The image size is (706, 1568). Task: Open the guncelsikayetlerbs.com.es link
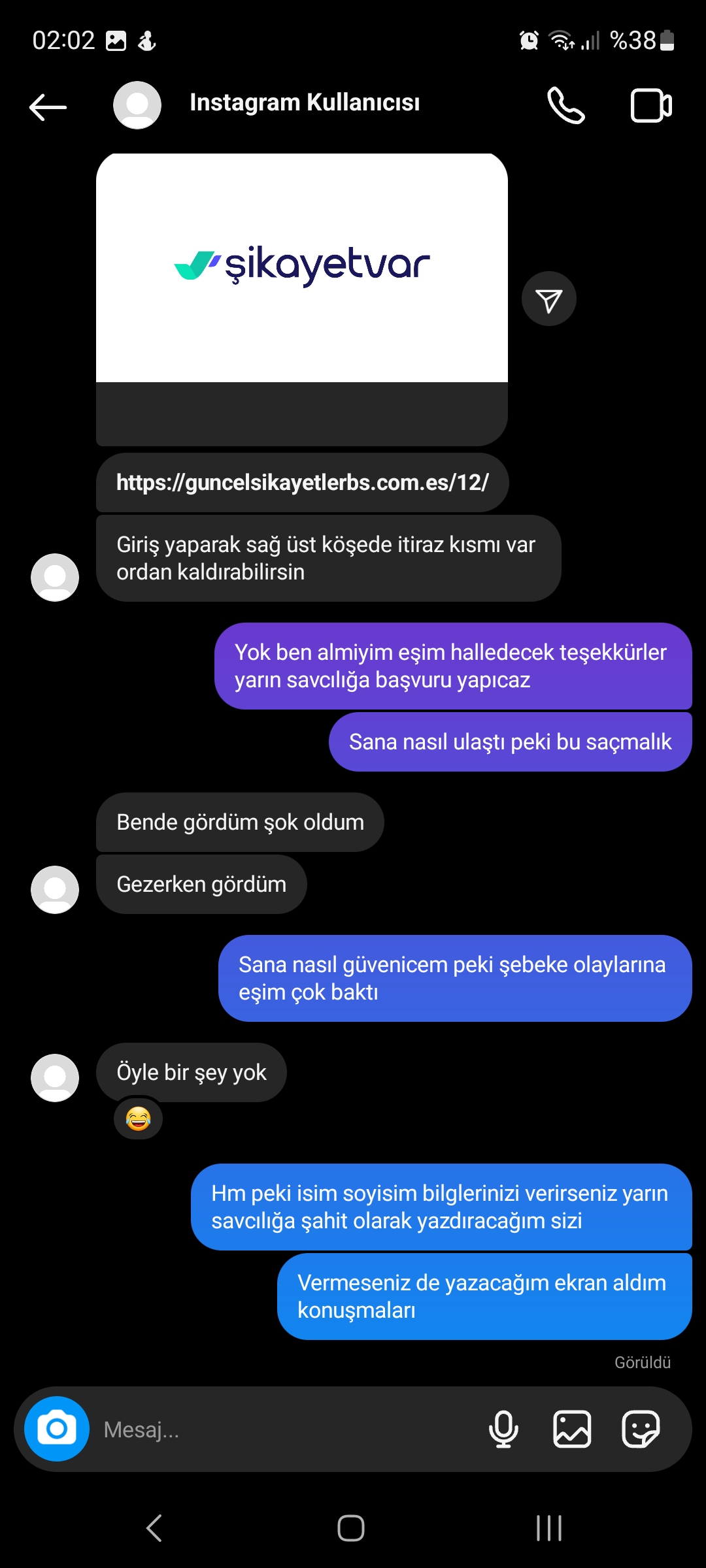[302, 483]
